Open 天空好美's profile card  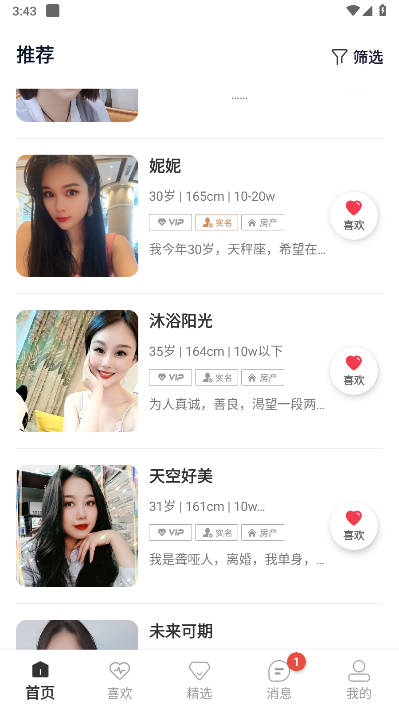coord(200,526)
